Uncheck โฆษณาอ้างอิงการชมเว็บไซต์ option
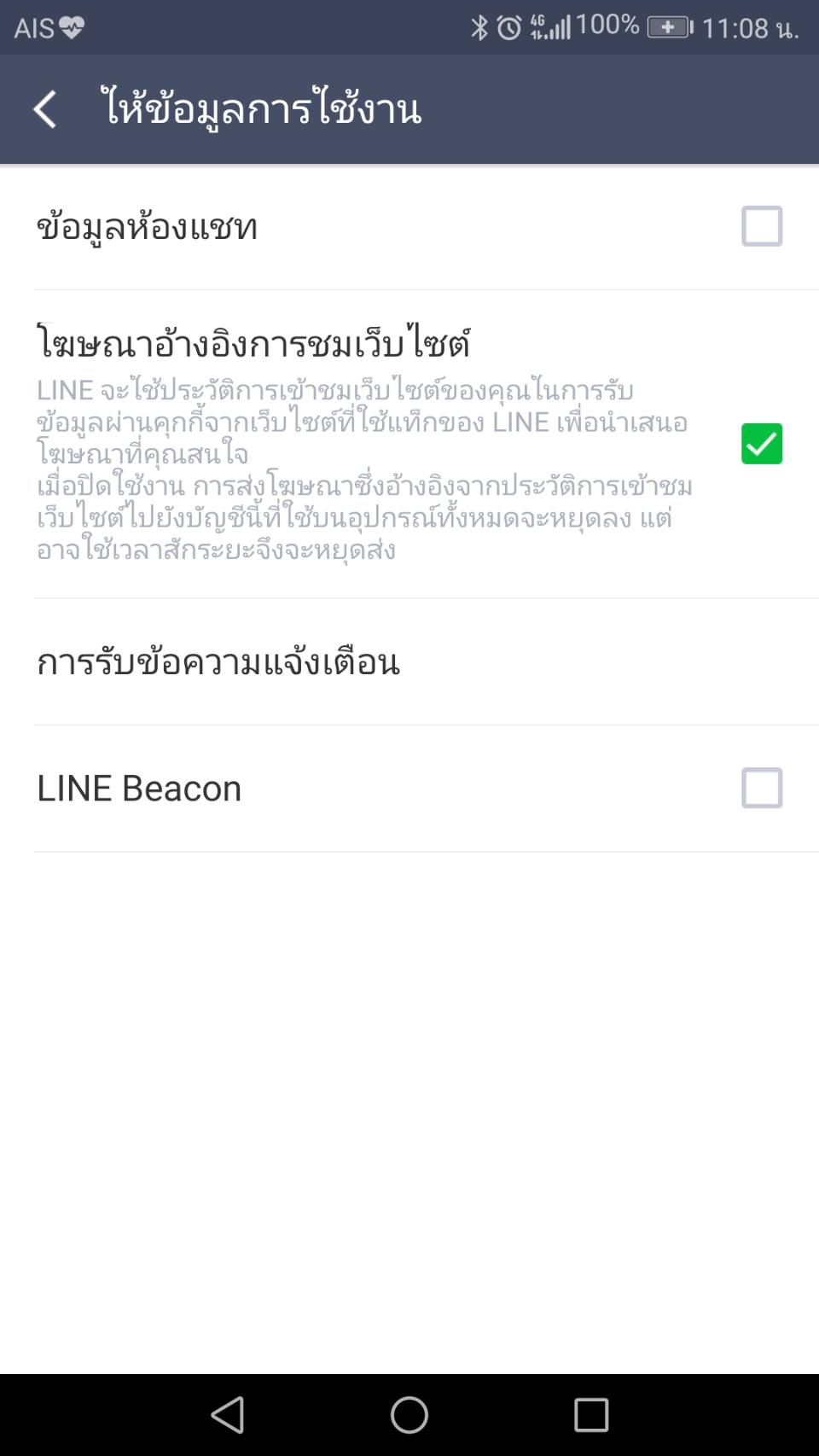The image size is (819, 1456). point(762,444)
